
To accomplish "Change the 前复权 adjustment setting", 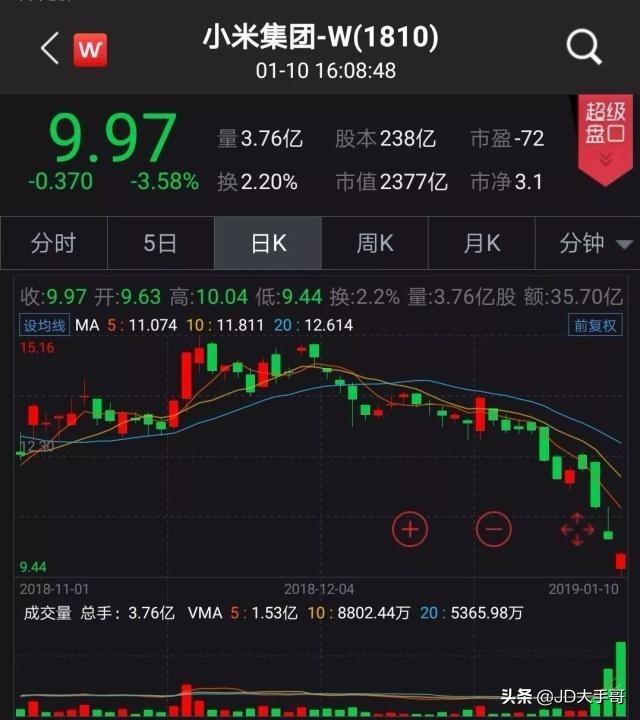I will pos(595,325).
